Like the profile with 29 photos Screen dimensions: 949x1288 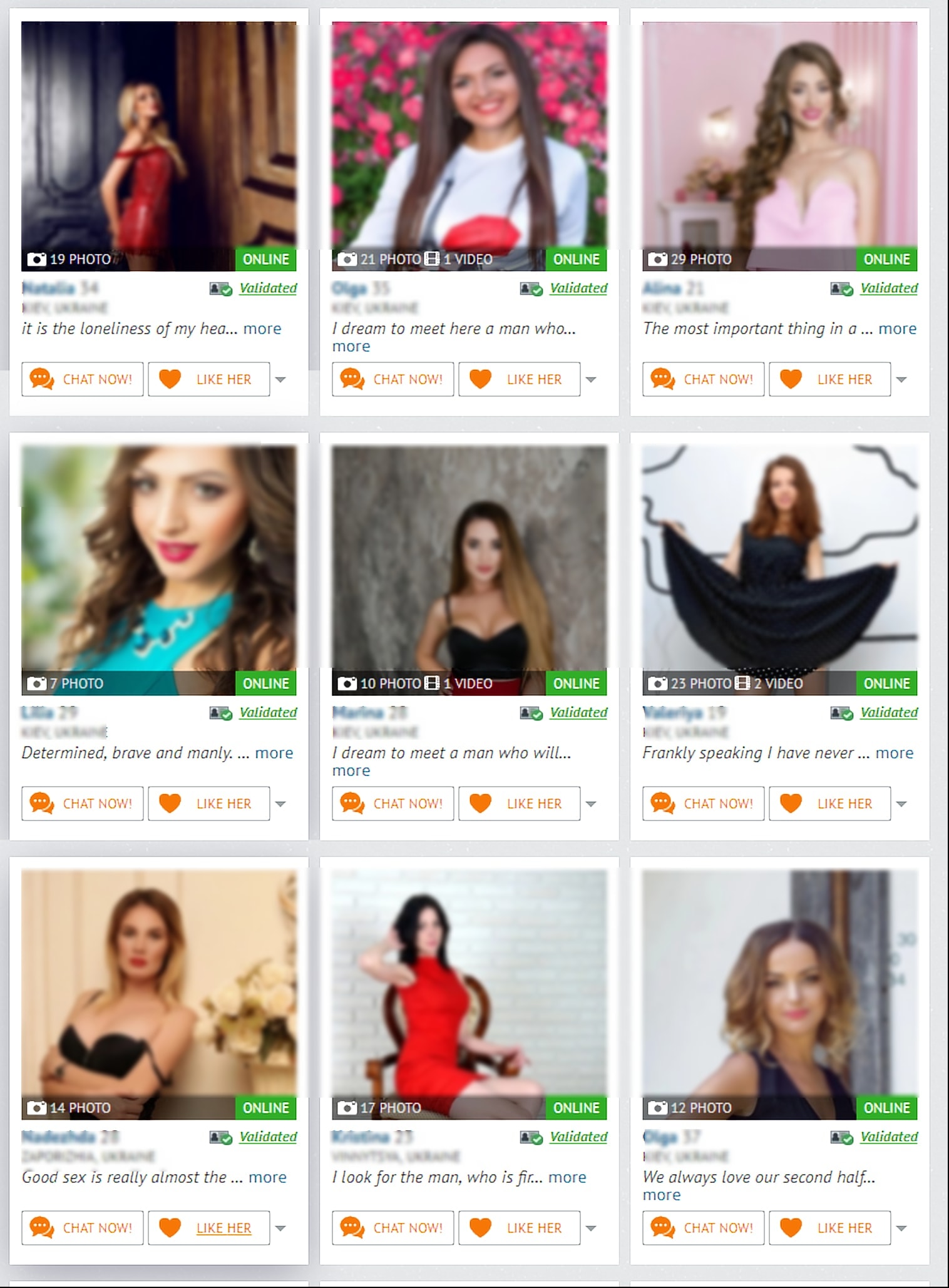click(829, 379)
